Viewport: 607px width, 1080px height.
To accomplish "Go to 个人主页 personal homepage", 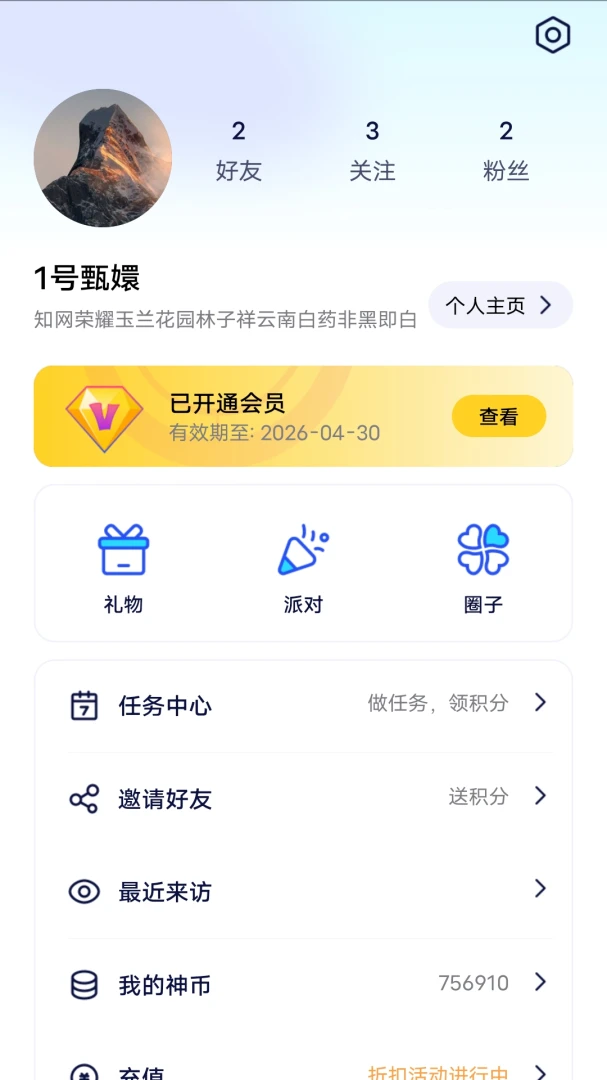I will pyautogui.click(x=500, y=305).
